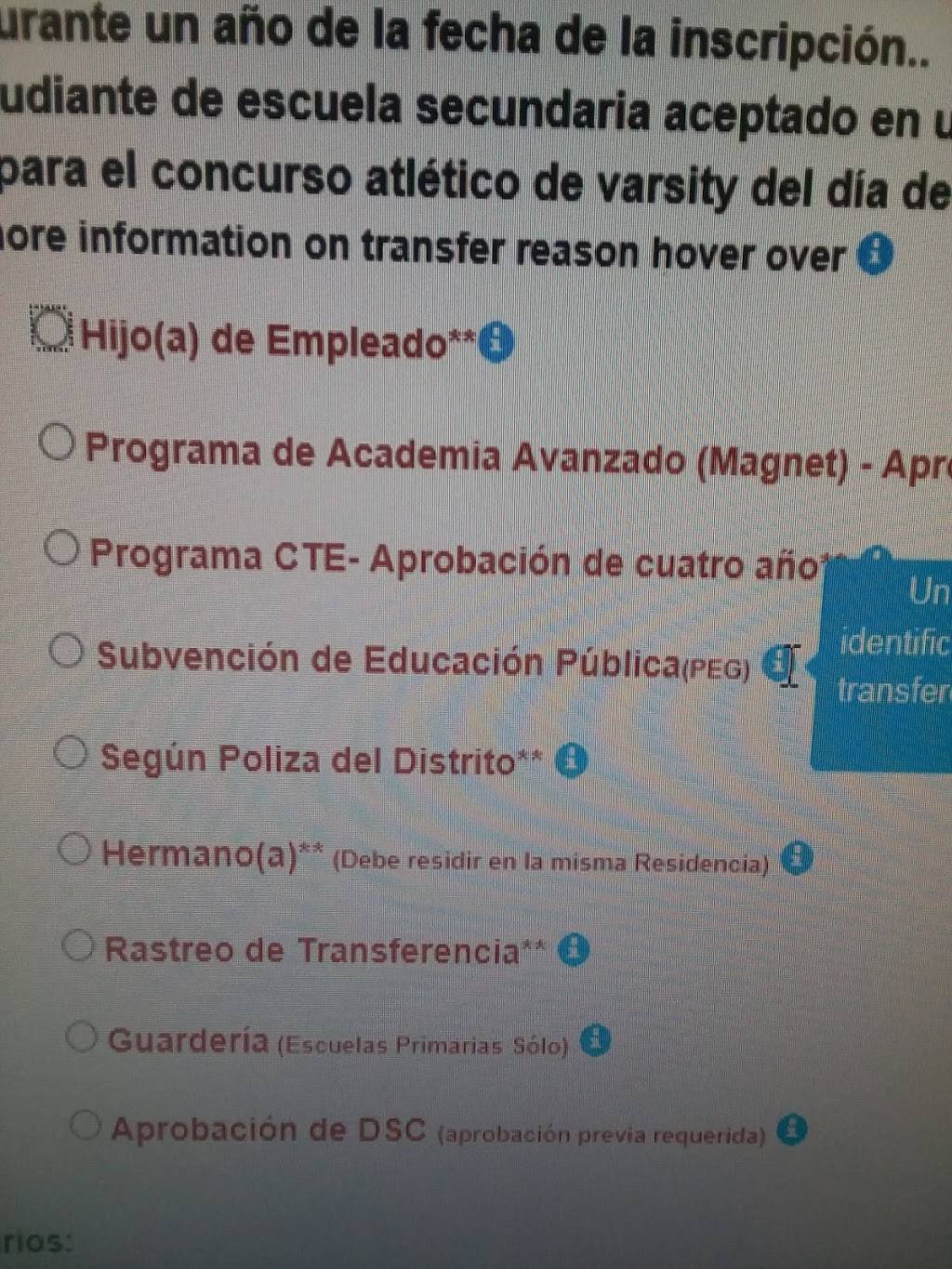Open the Guardería info icon
Screen dimensions: 952x1269
tap(595, 1040)
